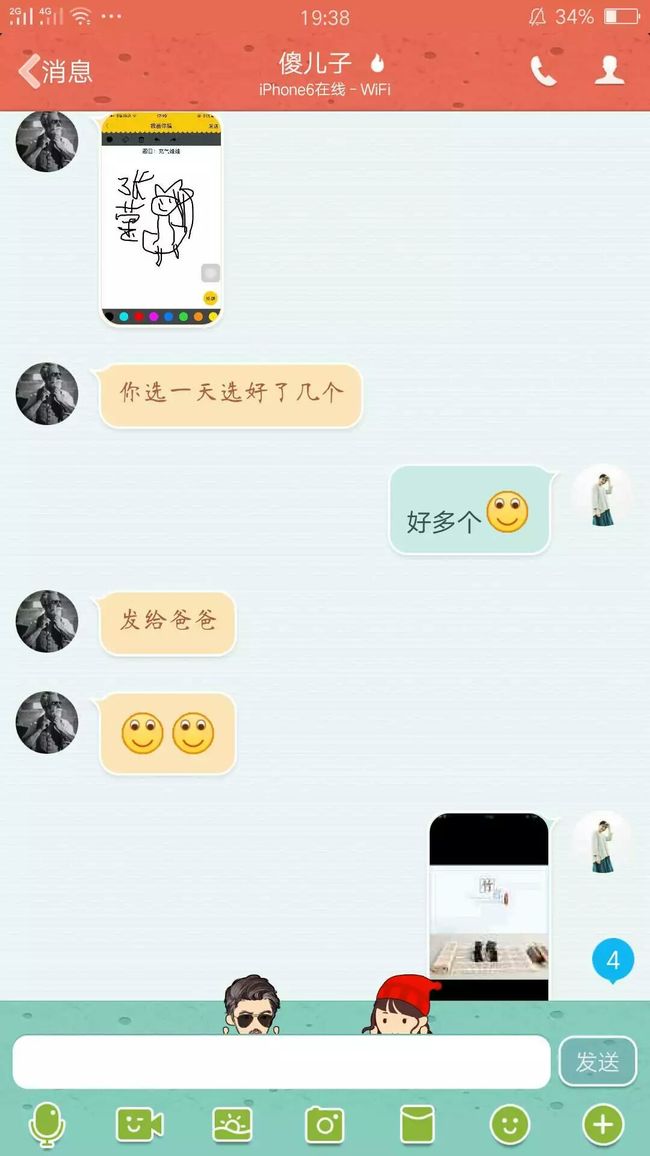Screen dimensions: 650x1156
Task: Tap the 发送 send button
Action: click(597, 1062)
